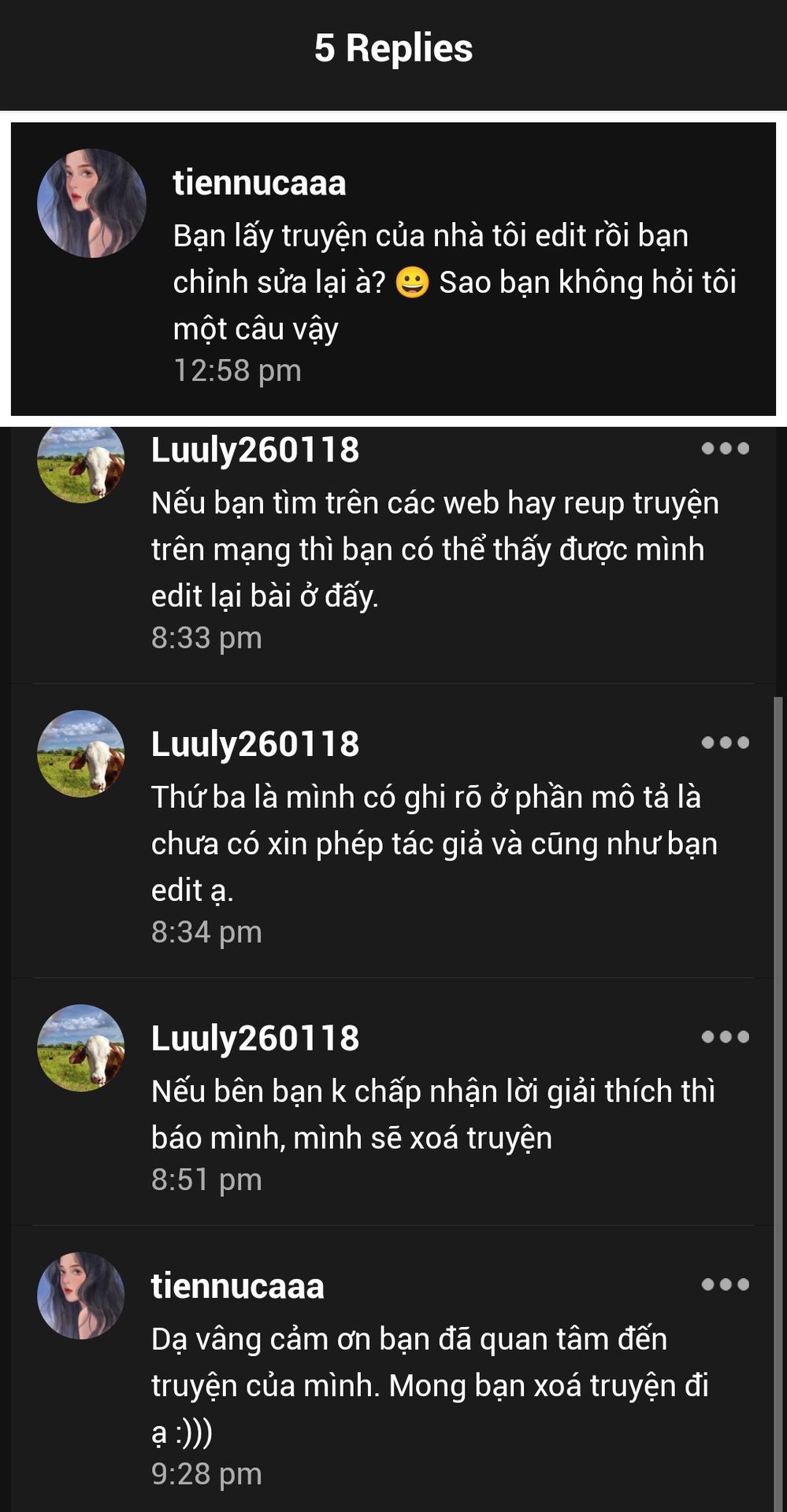The width and height of the screenshot is (787, 1512).
Task: Open overflow menu on Luuly260118's 8:33 pm reply
Action: (x=725, y=449)
